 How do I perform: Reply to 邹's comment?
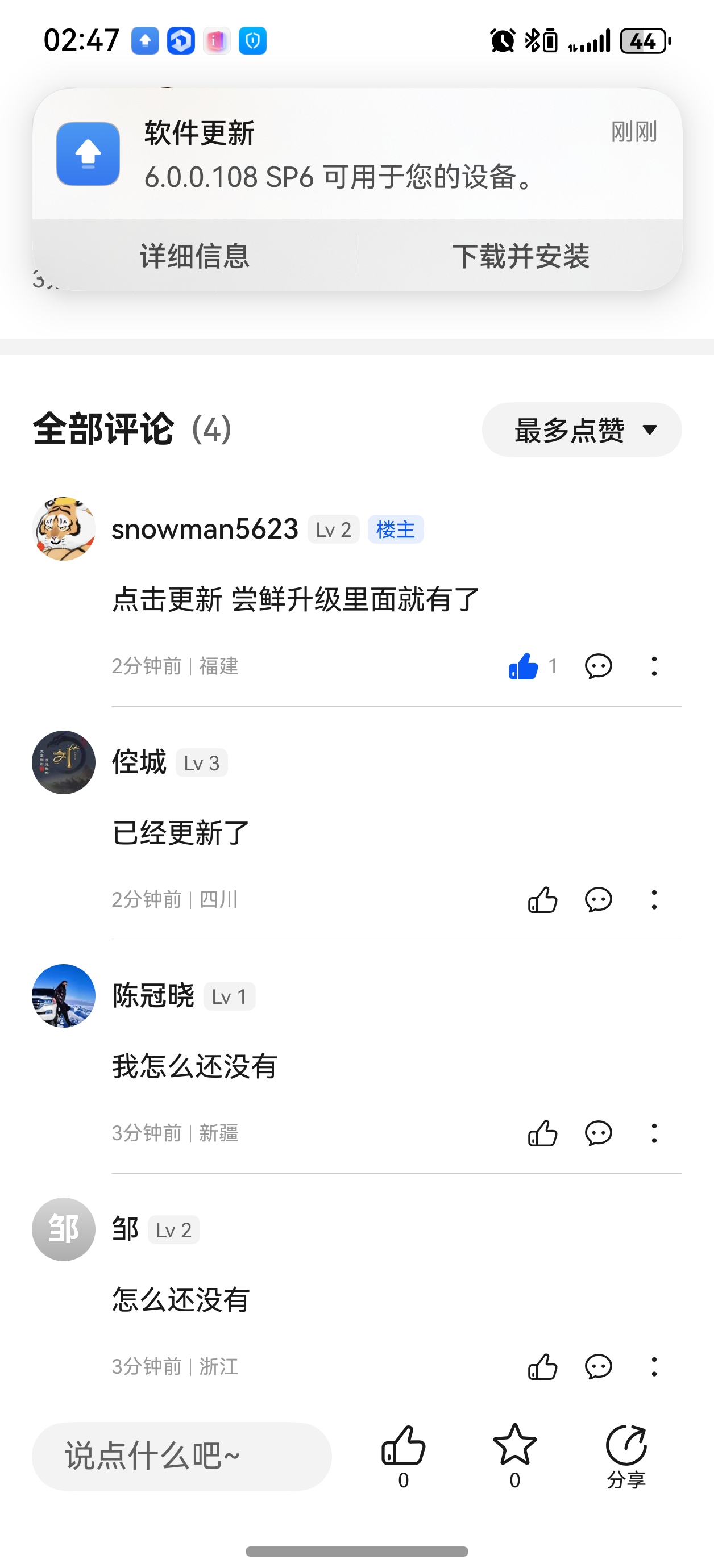598,1367
